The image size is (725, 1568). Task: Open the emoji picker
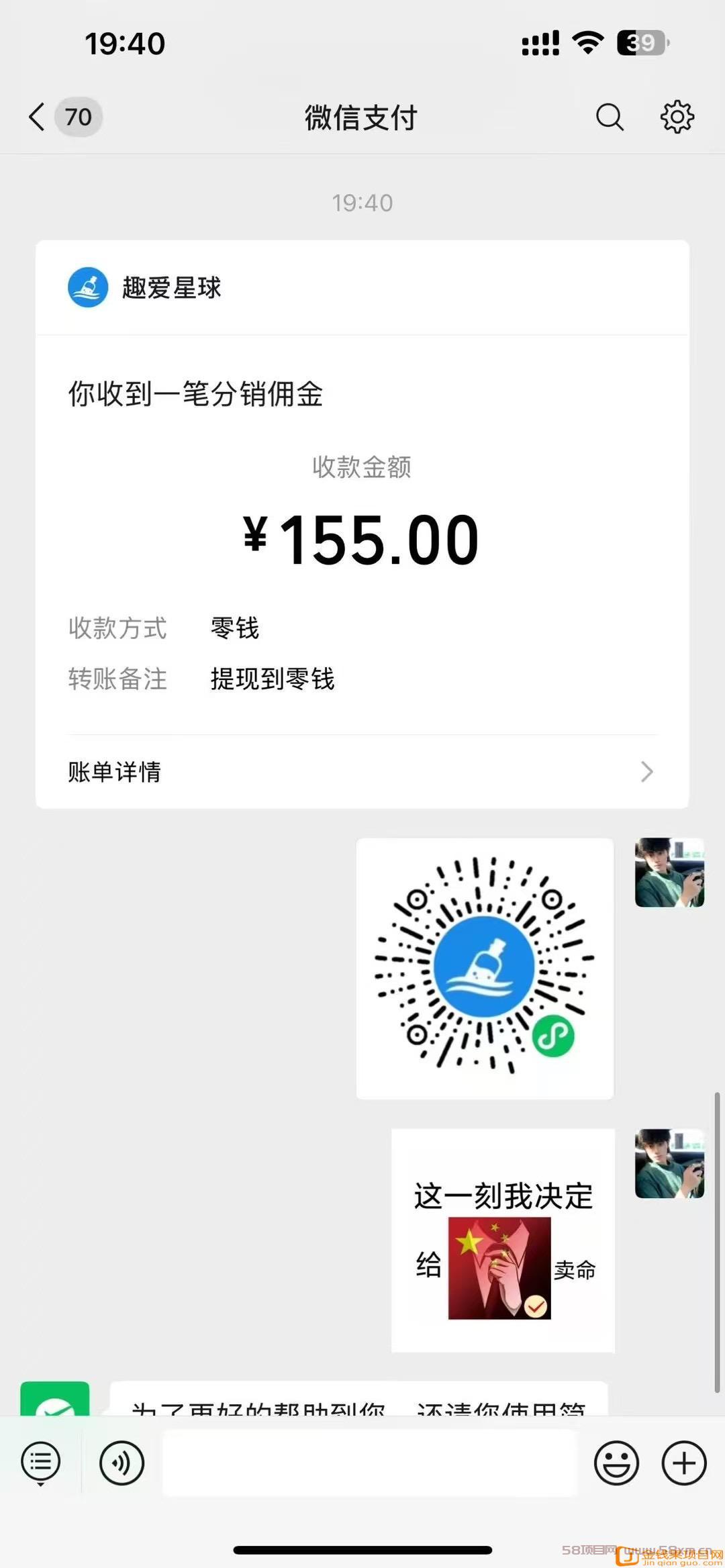[616, 1463]
